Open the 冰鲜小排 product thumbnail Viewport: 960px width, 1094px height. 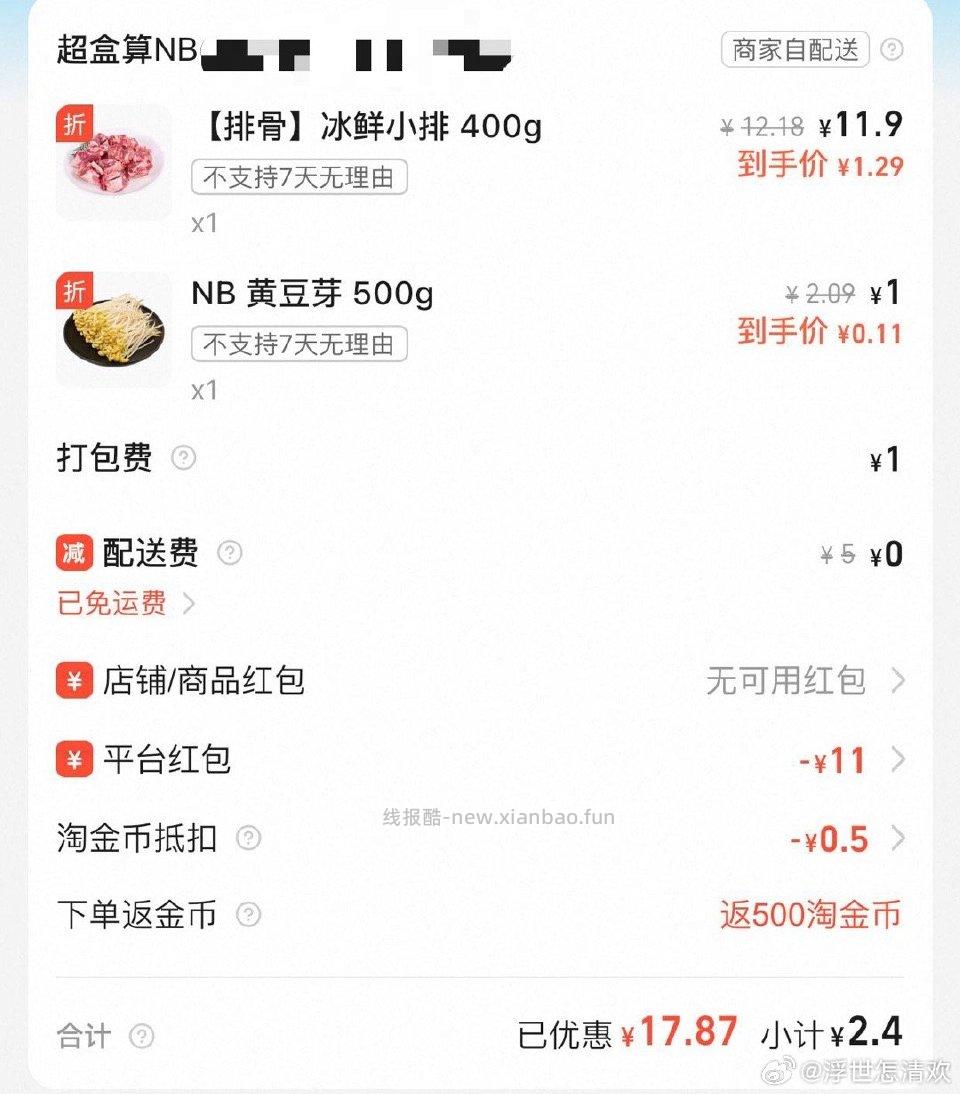click(113, 160)
